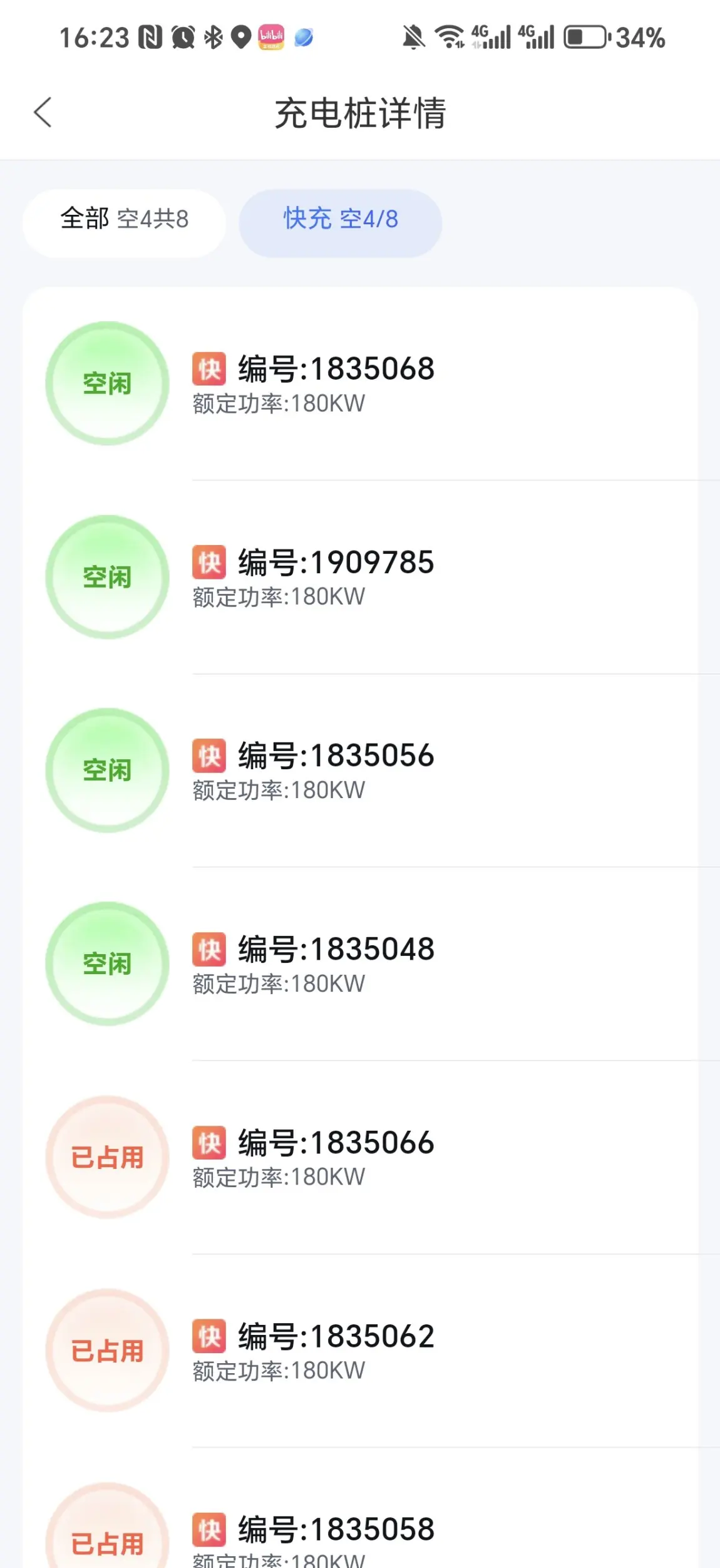Image resolution: width=720 pixels, height=1568 pixels.
Task: Go back from 充电桩详情 page
Action: 43,113
